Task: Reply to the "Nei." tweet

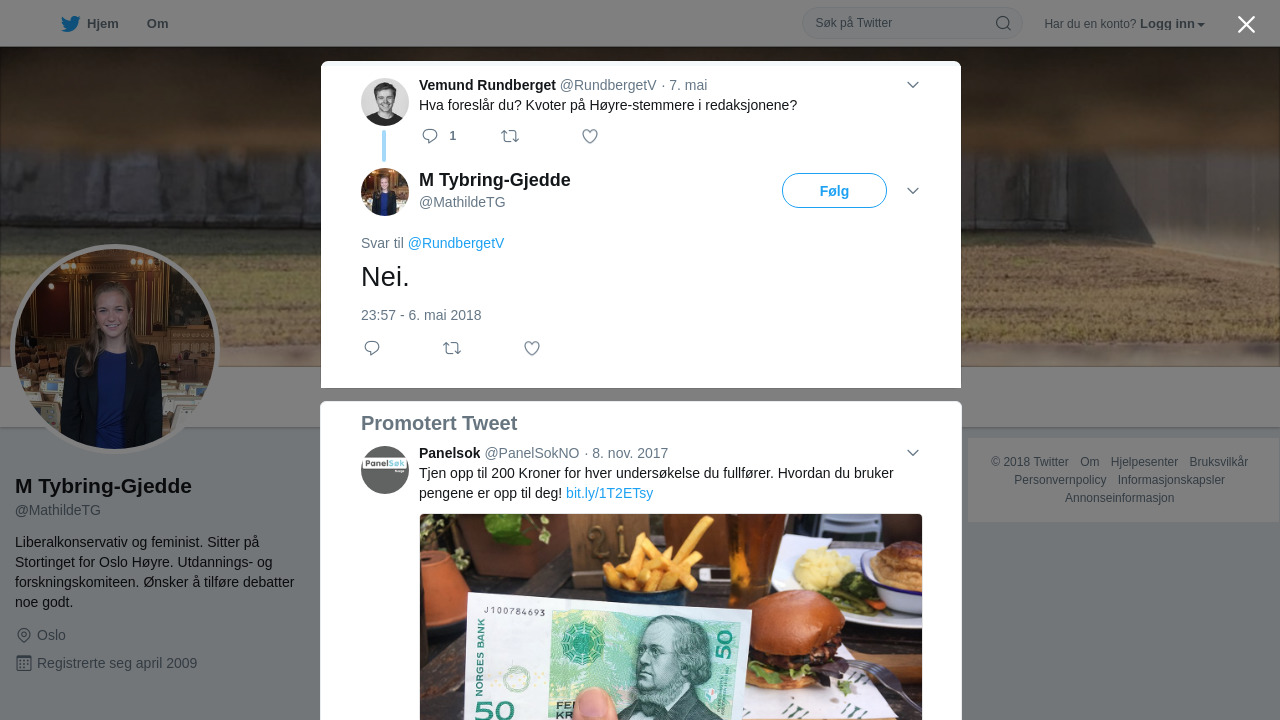Action: click(372, 348)
